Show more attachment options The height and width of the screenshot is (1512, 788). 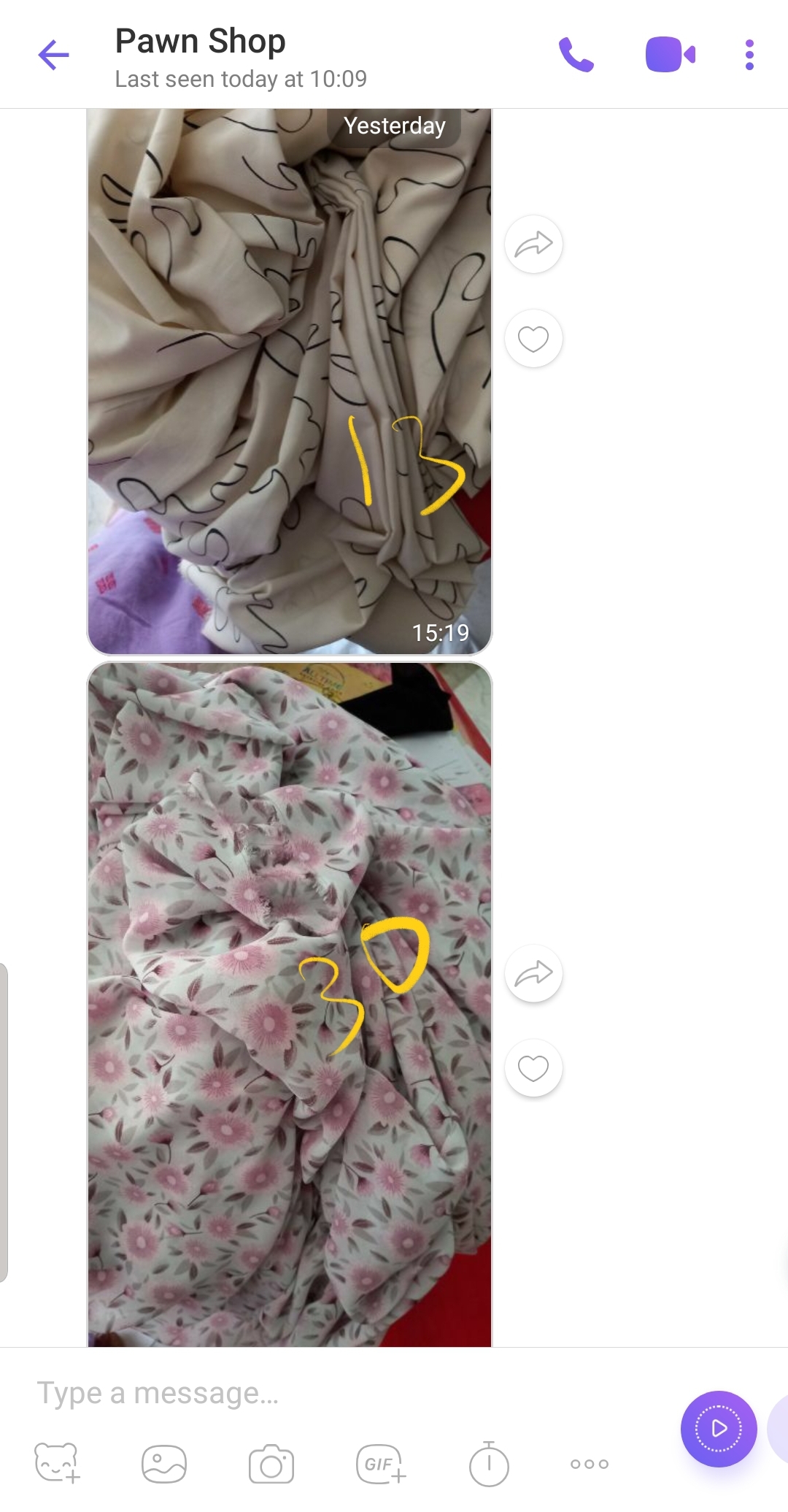[x=590, y=1464]
